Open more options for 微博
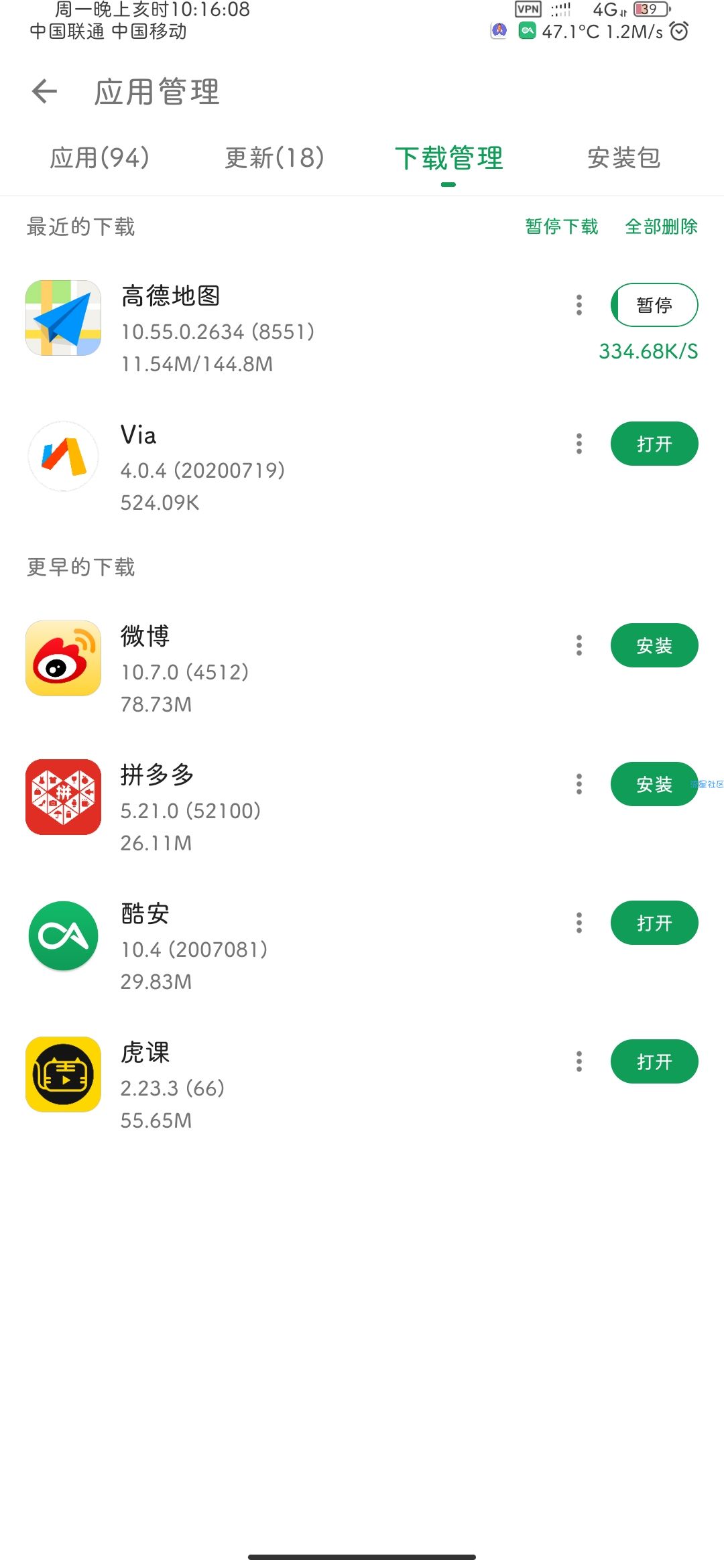Screen dimensions: 724x1568 point(579,645)
